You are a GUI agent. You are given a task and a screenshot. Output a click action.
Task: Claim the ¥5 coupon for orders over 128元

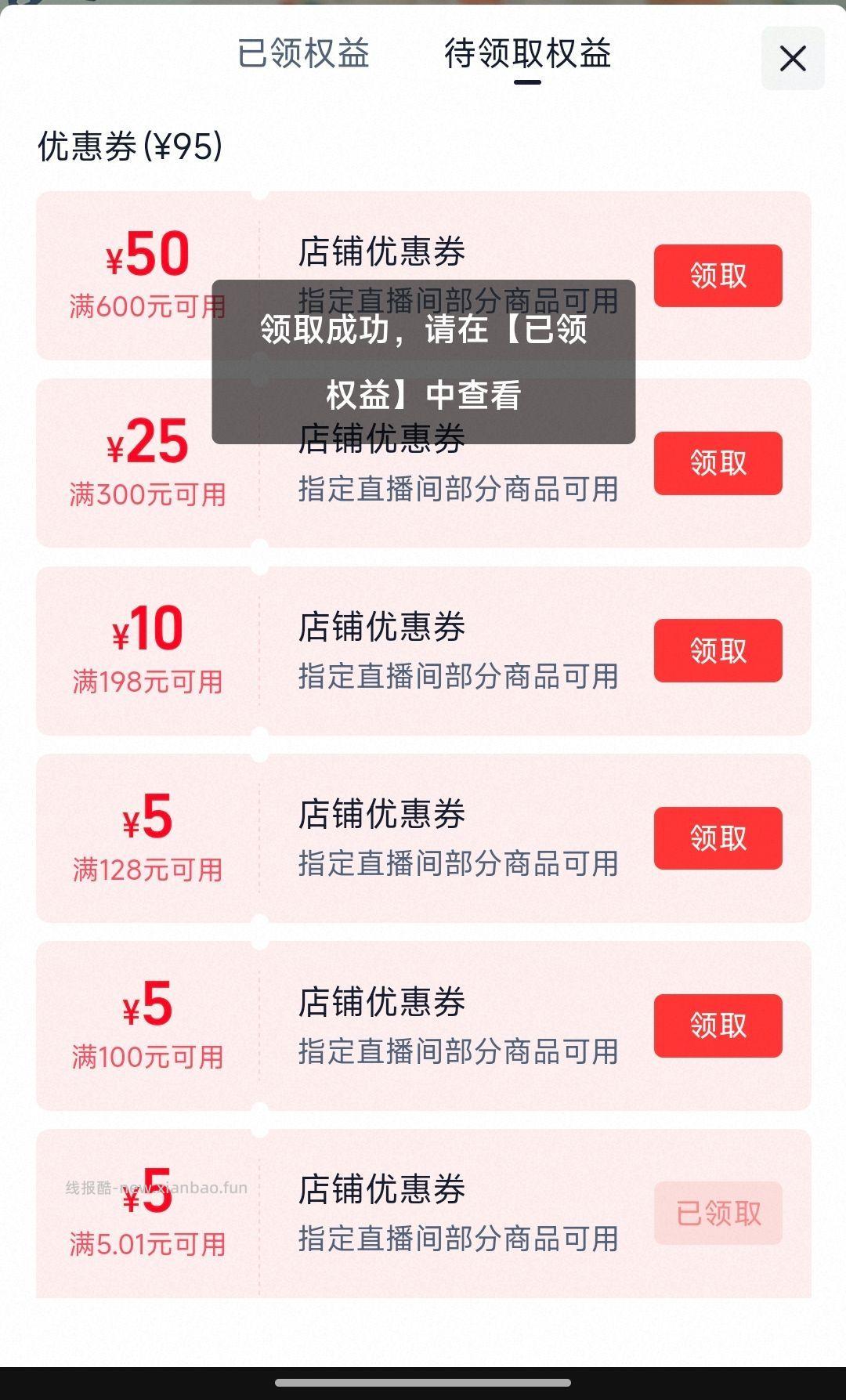tap(717, 838)
